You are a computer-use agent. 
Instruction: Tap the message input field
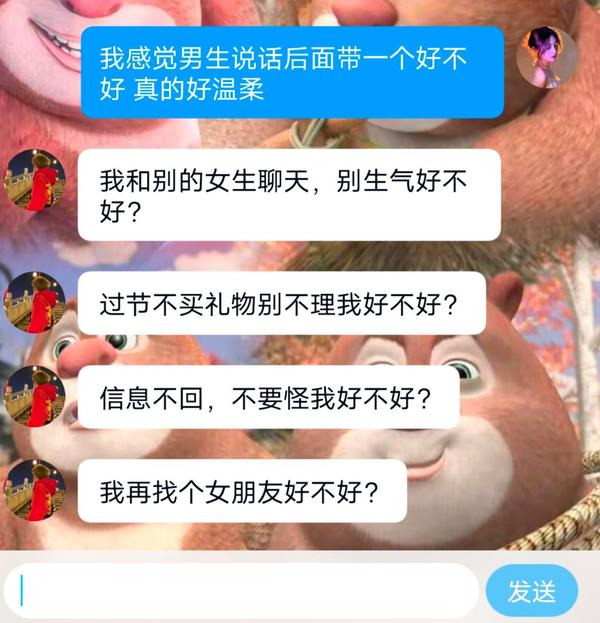coord(245,591)
